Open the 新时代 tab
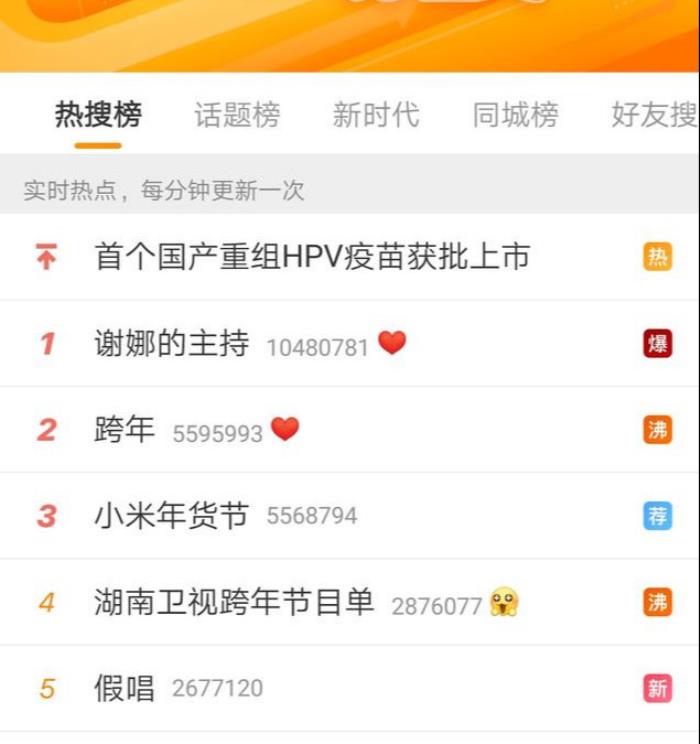Viewport: 700px width, 744px height. click(376, 115)
